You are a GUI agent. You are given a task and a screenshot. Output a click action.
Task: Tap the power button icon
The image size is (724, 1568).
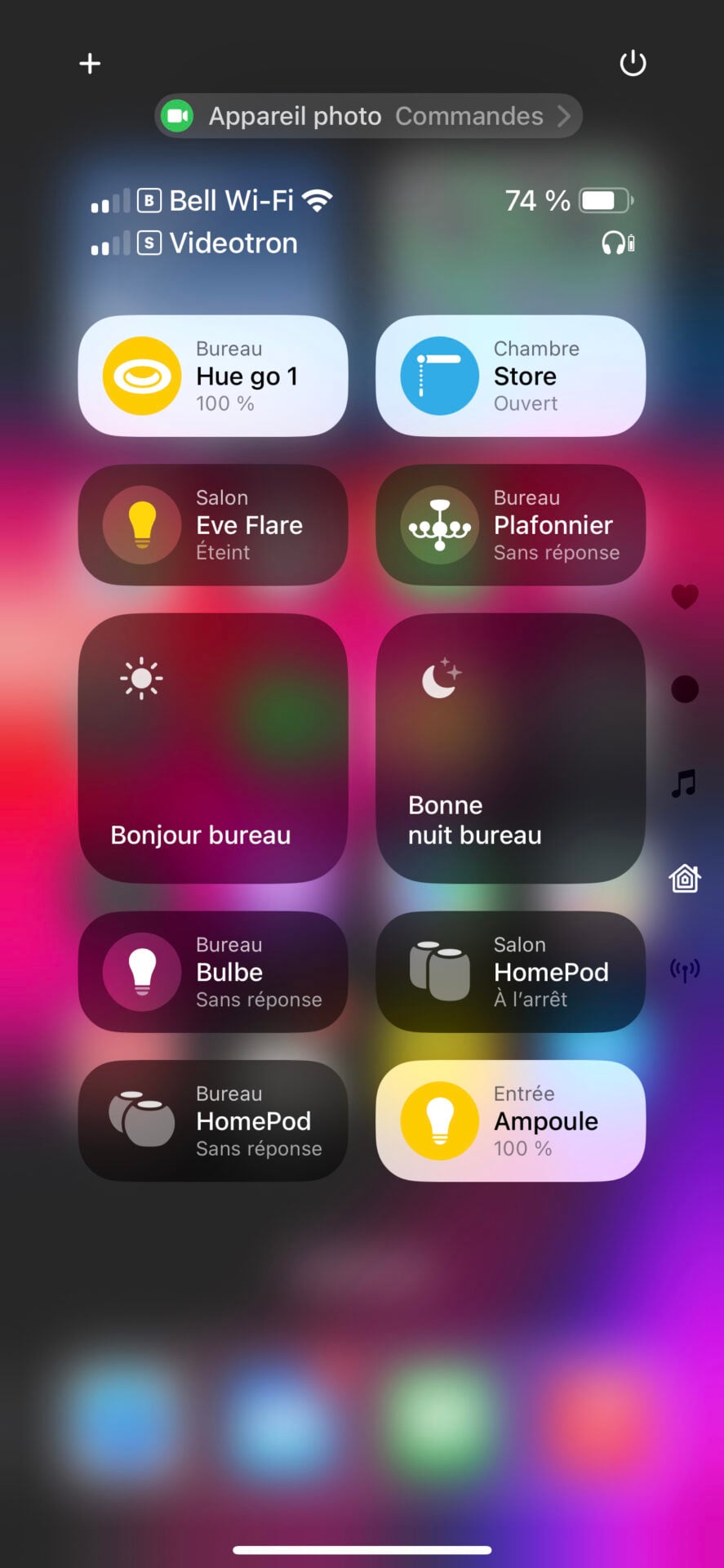(x=633, y=64)
